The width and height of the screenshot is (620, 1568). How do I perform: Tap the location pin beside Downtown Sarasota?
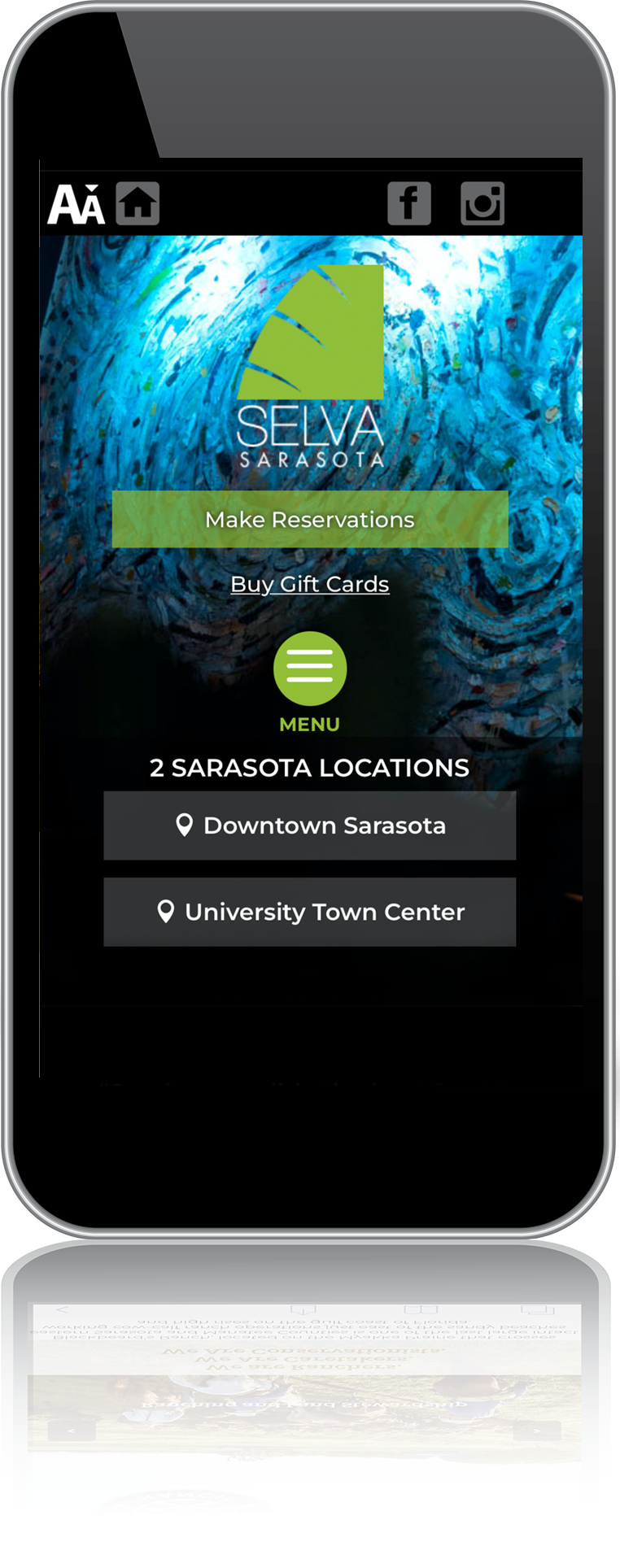coord(186,825)
